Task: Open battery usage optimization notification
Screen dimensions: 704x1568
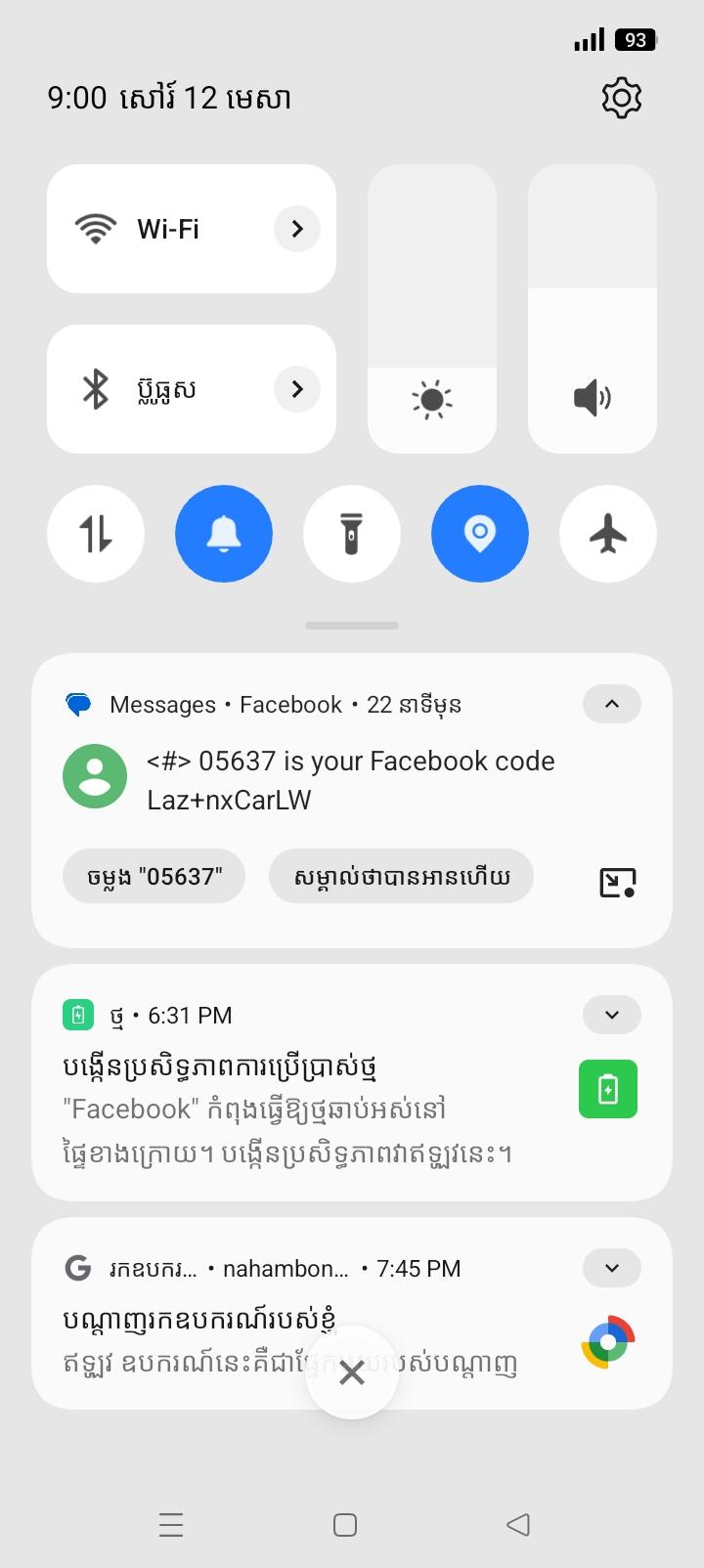Action: click(x=293, y=1110)
